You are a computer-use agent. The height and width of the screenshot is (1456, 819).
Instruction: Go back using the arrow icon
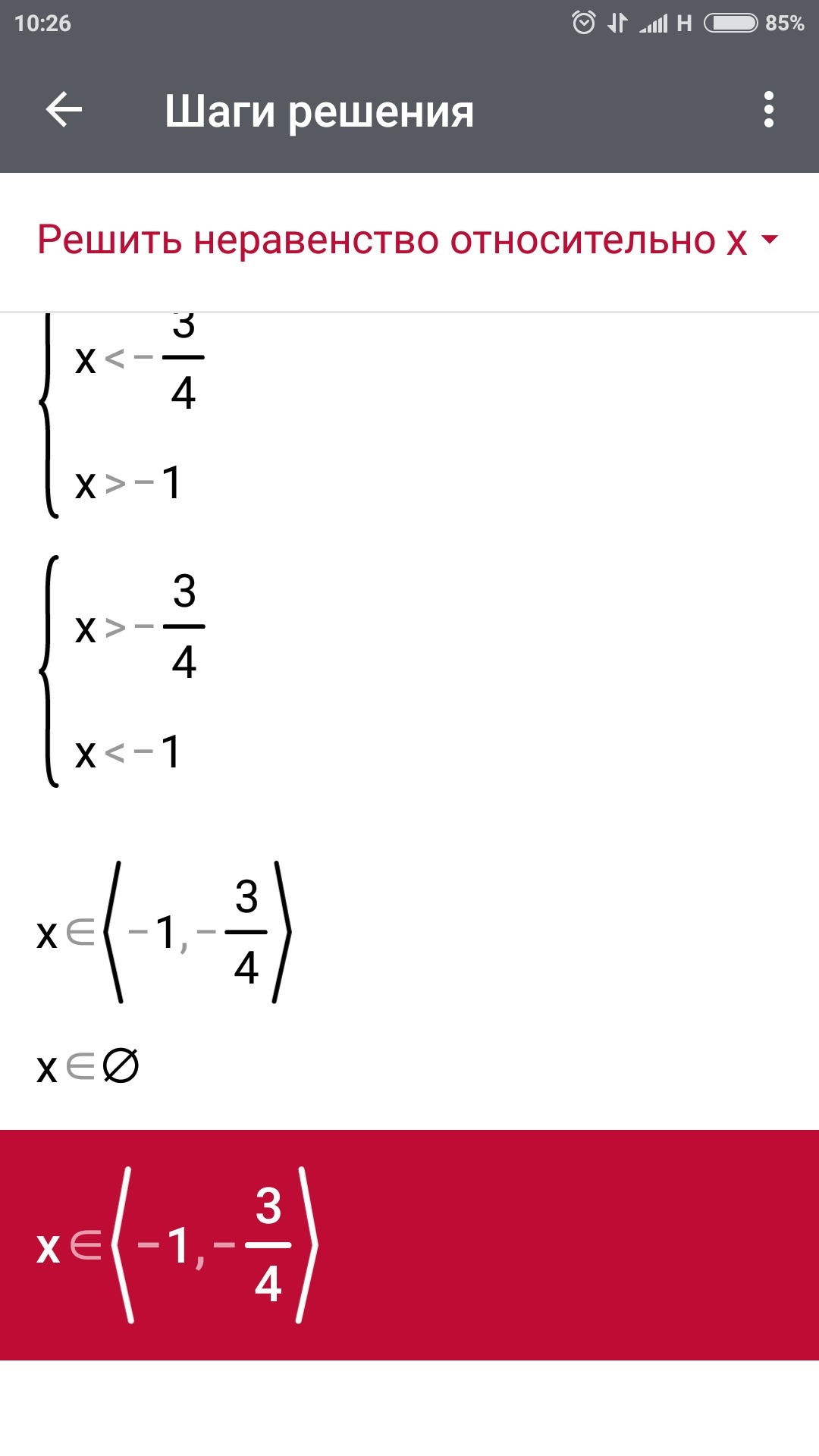[64, 110]
